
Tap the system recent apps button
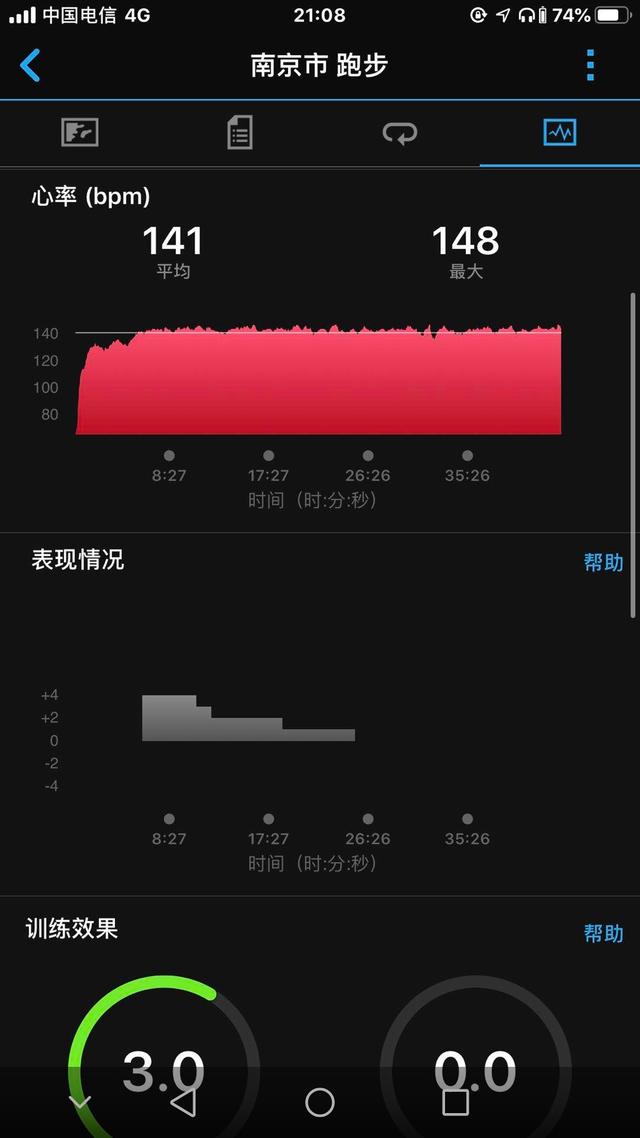[455, 1102]
